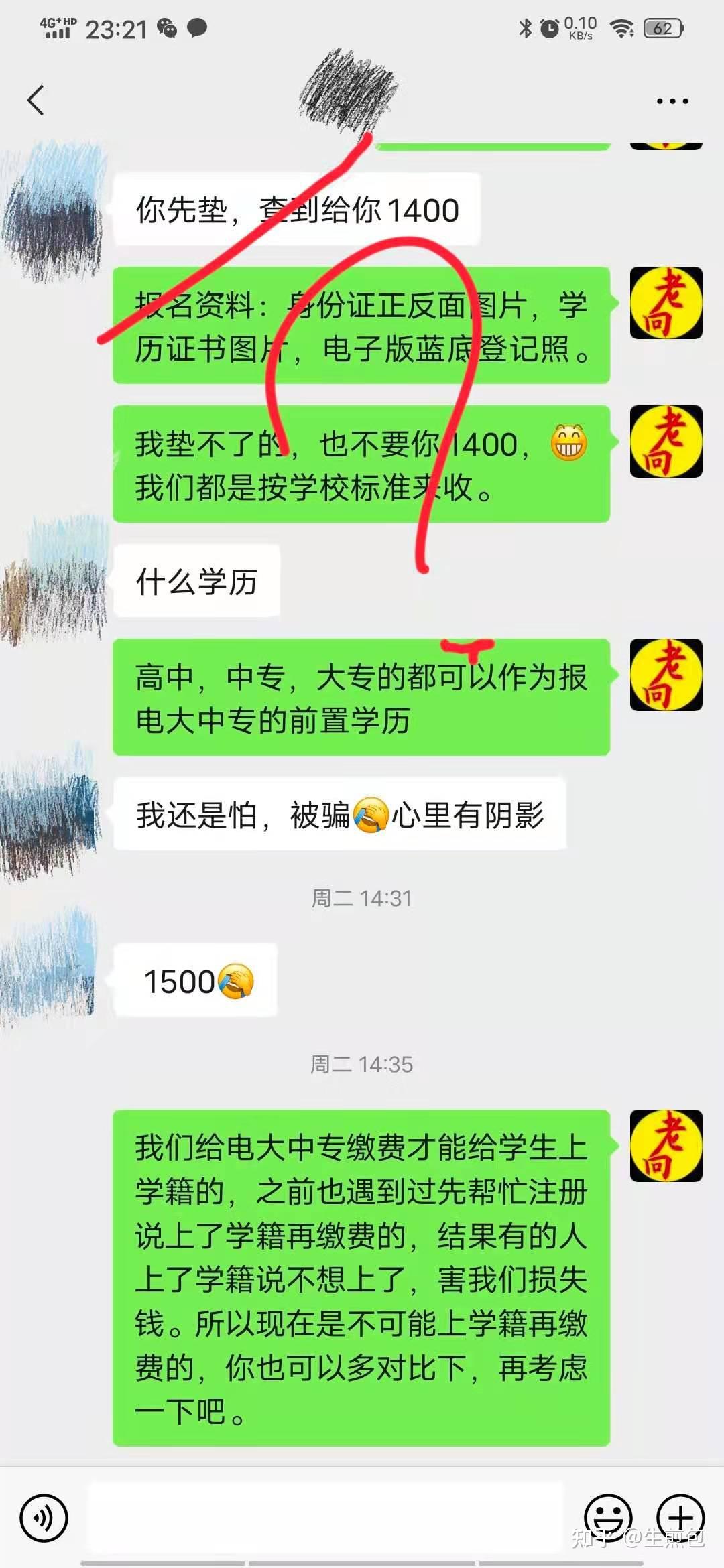This screenshot has height=1568, width=724.
Task: Focus the message text field
Action: [x=326, y=1518]
